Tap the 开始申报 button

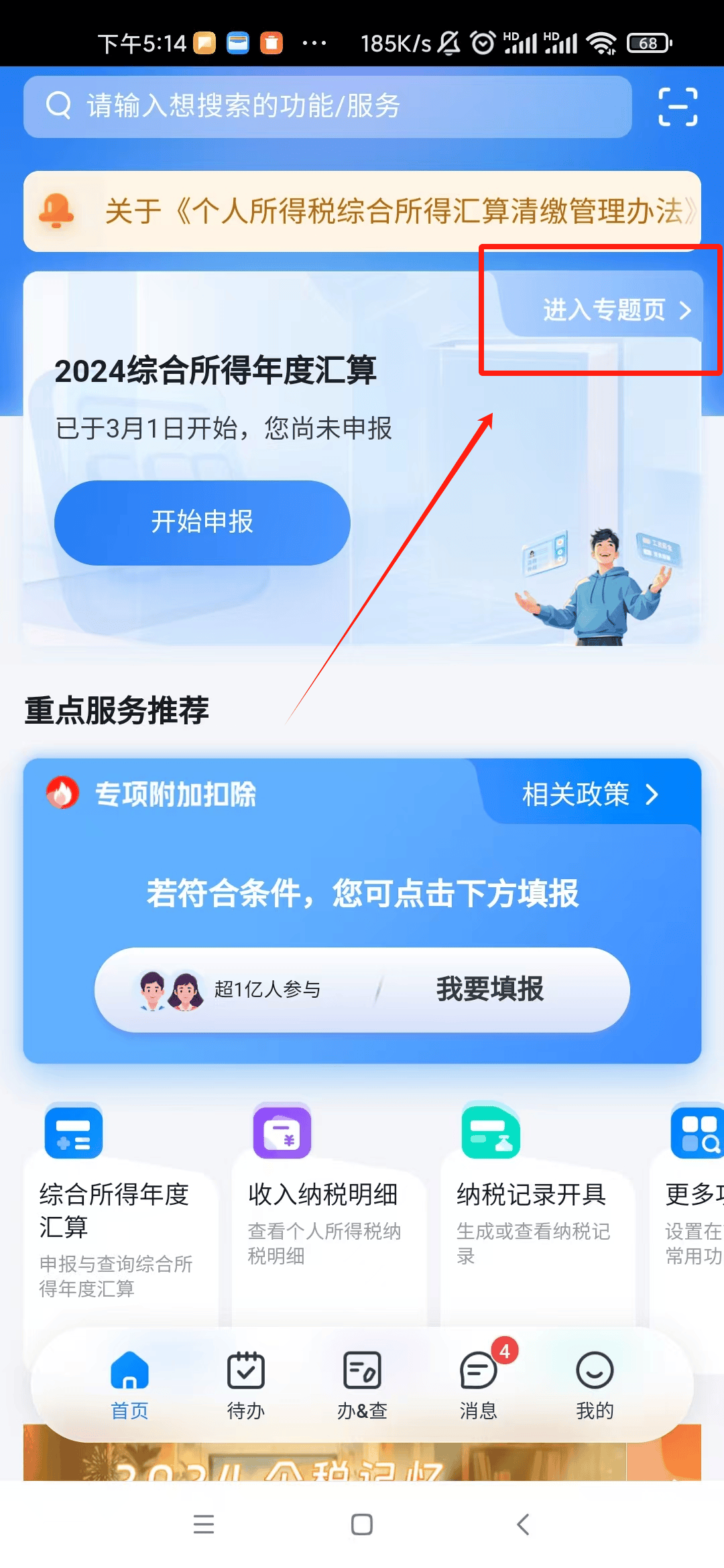[x=202, y=522]
